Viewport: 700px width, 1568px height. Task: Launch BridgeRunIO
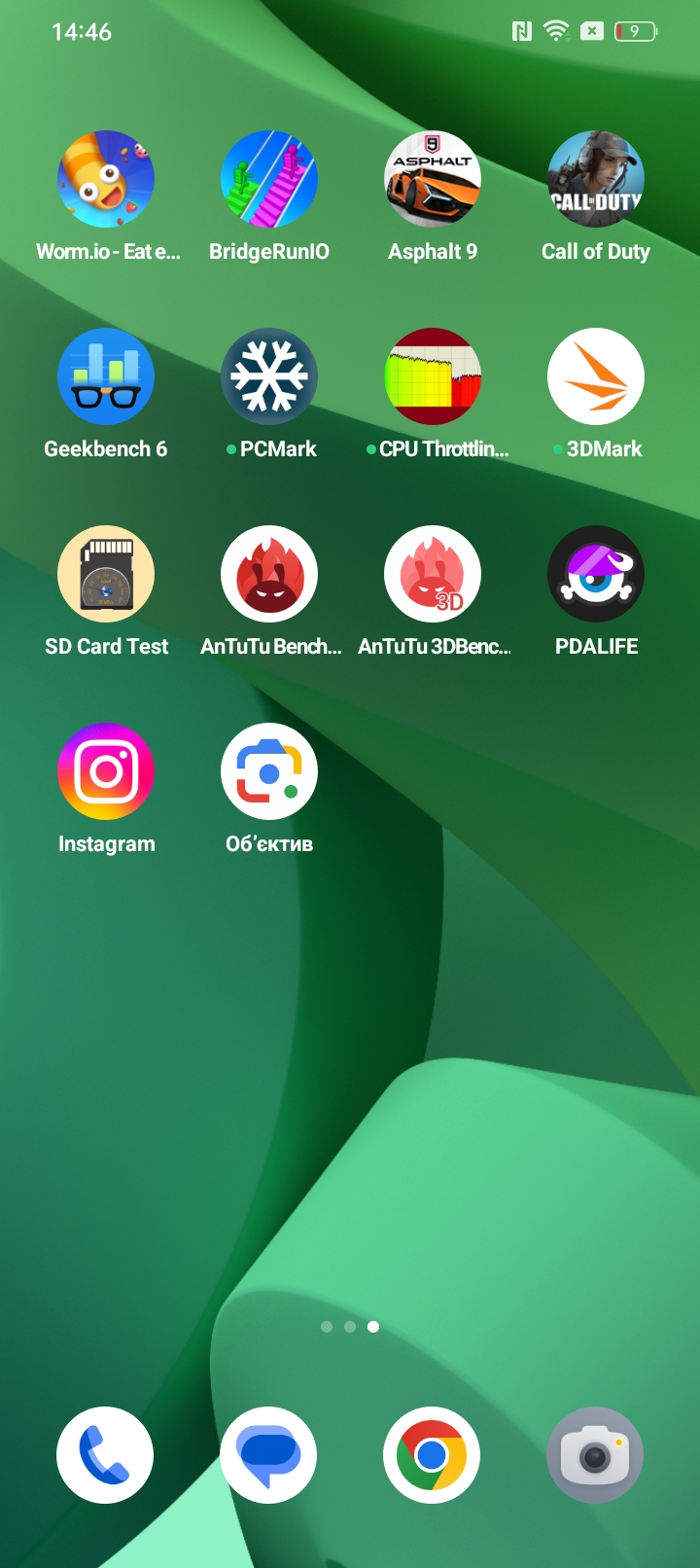(269, 179)
